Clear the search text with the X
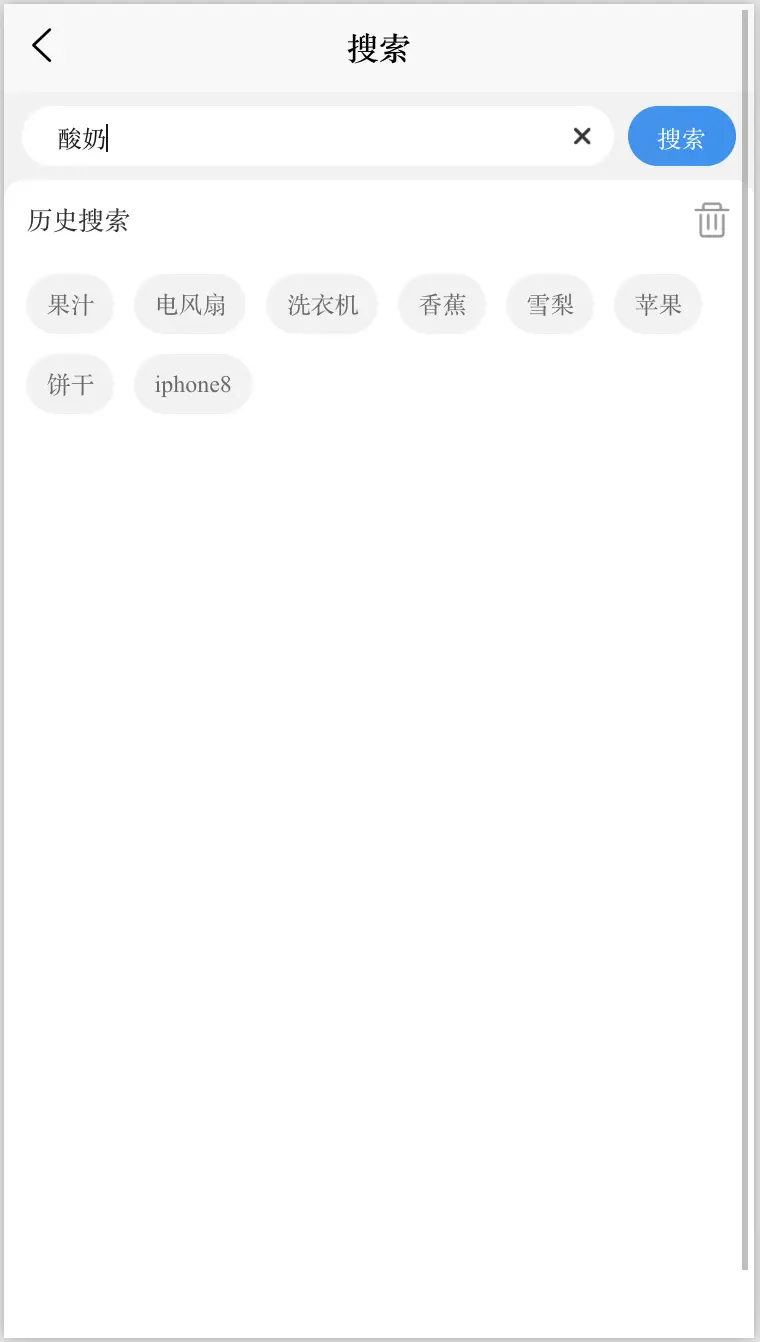The image size is (760, 1342). tap(582, 136)
